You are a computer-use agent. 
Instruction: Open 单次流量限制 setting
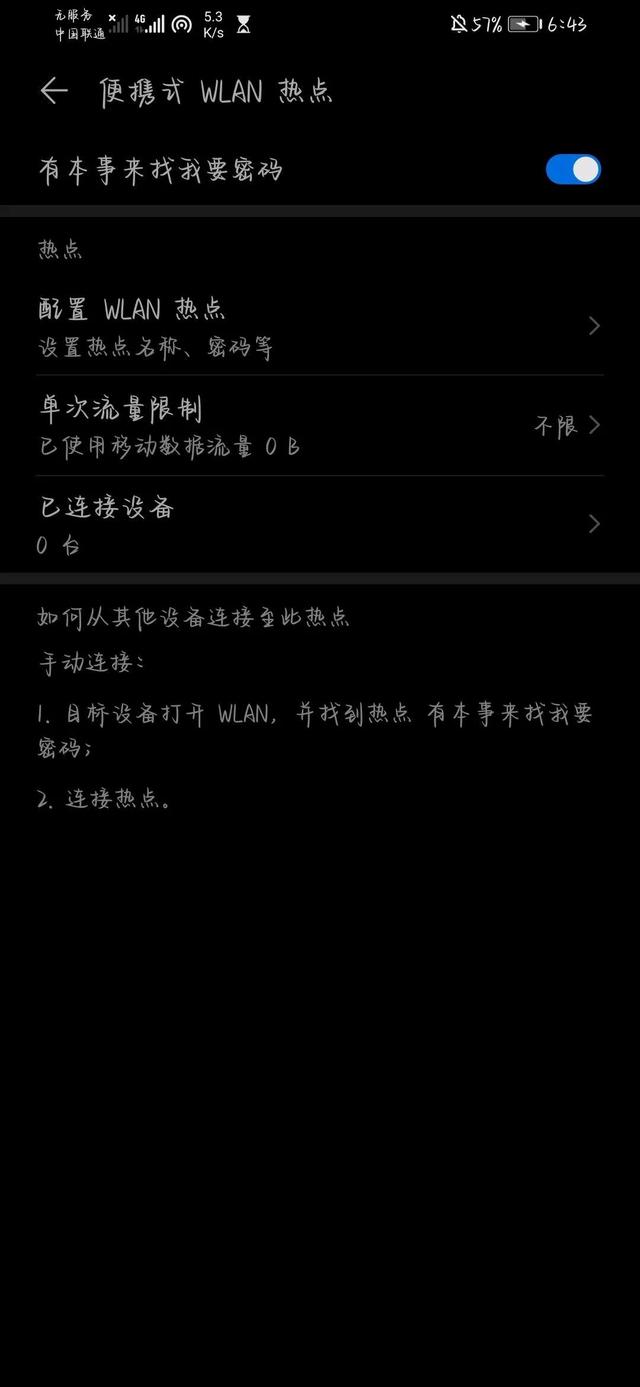[x=320, y=426]
